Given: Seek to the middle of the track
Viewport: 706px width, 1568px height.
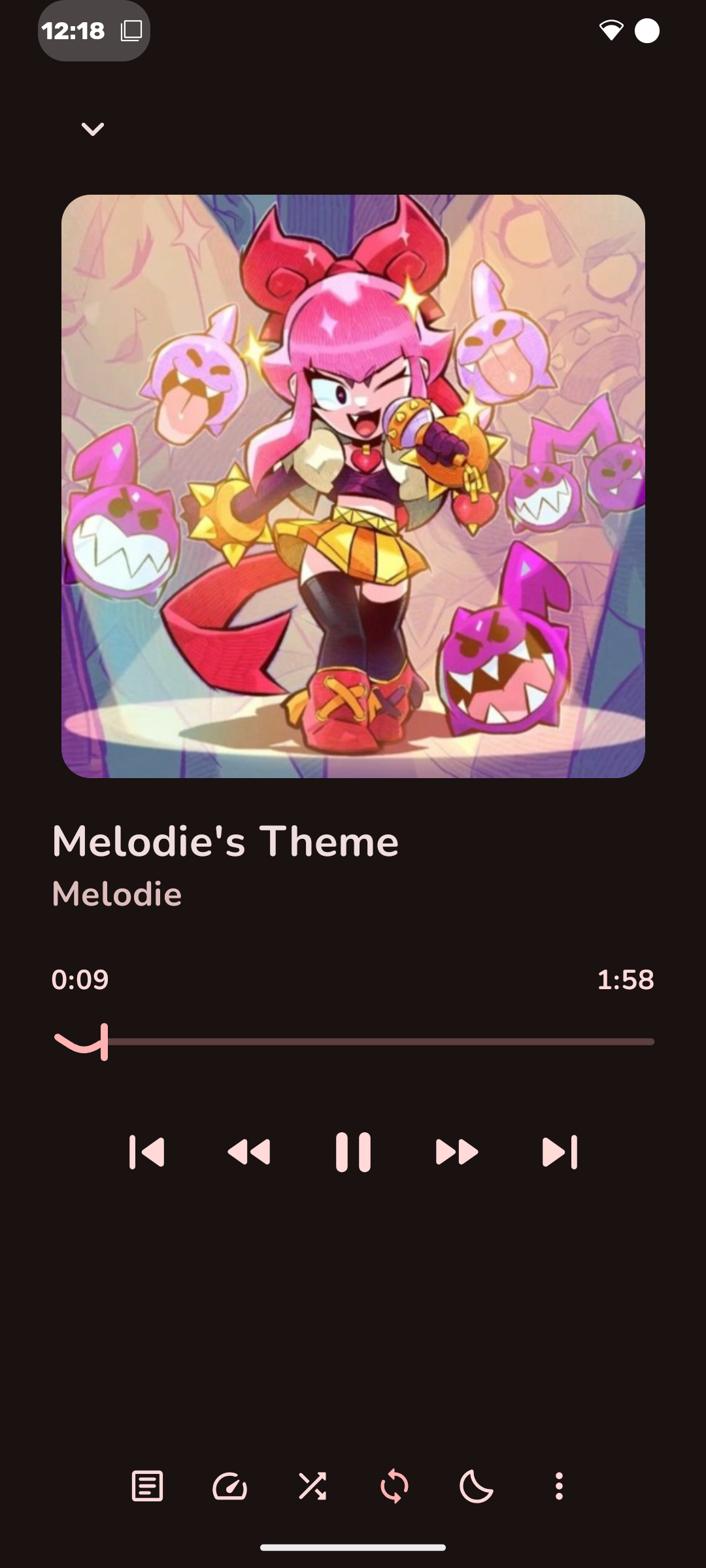Looking at the screenshot, I should [x=354, y=1041].
